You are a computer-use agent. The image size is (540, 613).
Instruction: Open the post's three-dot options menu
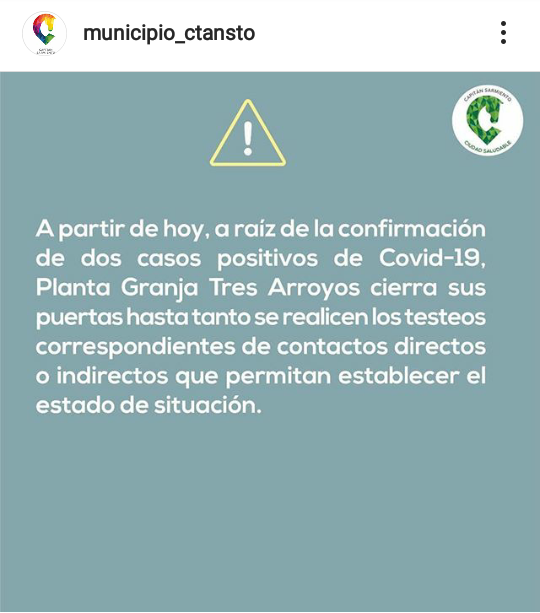(x=503, y=33)
